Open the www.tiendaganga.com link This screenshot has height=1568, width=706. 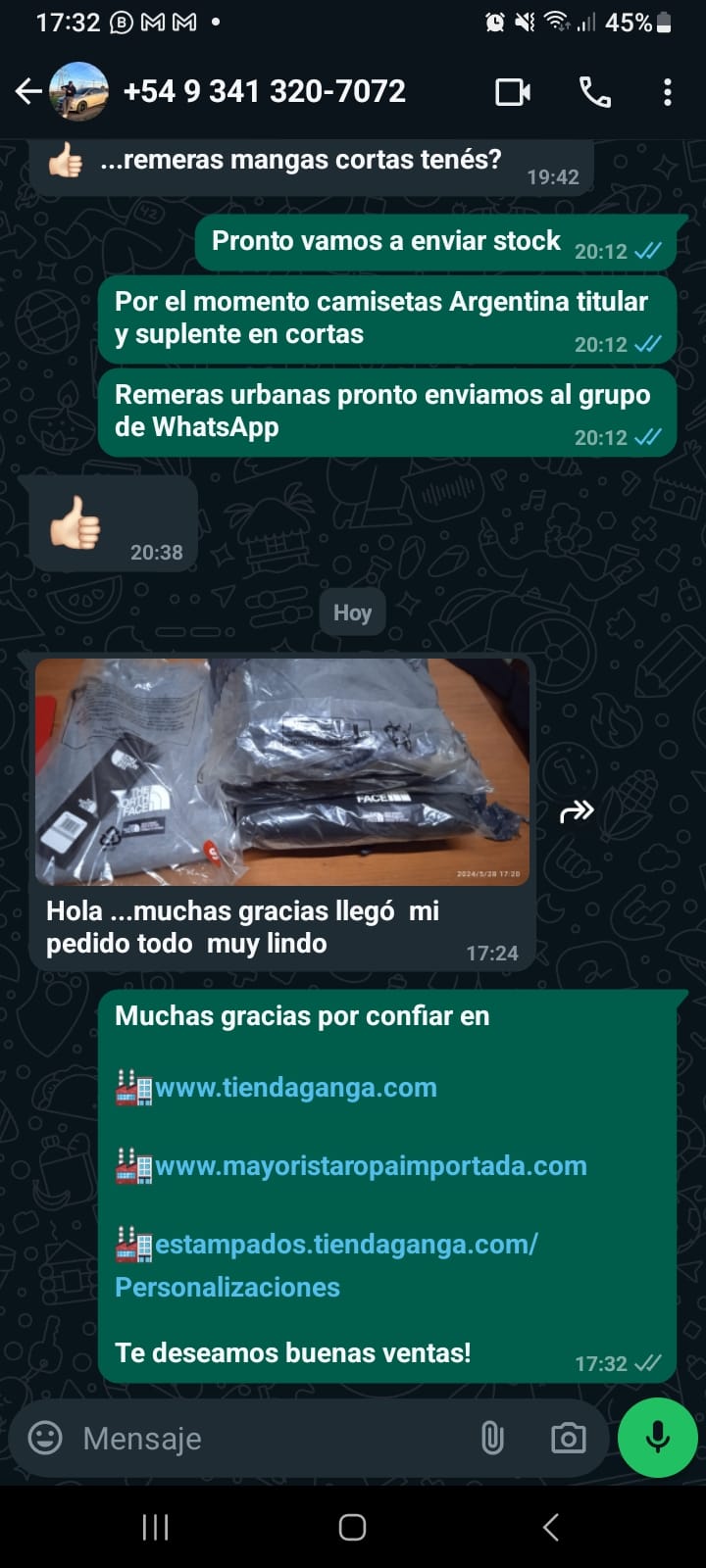(295, 1088)
